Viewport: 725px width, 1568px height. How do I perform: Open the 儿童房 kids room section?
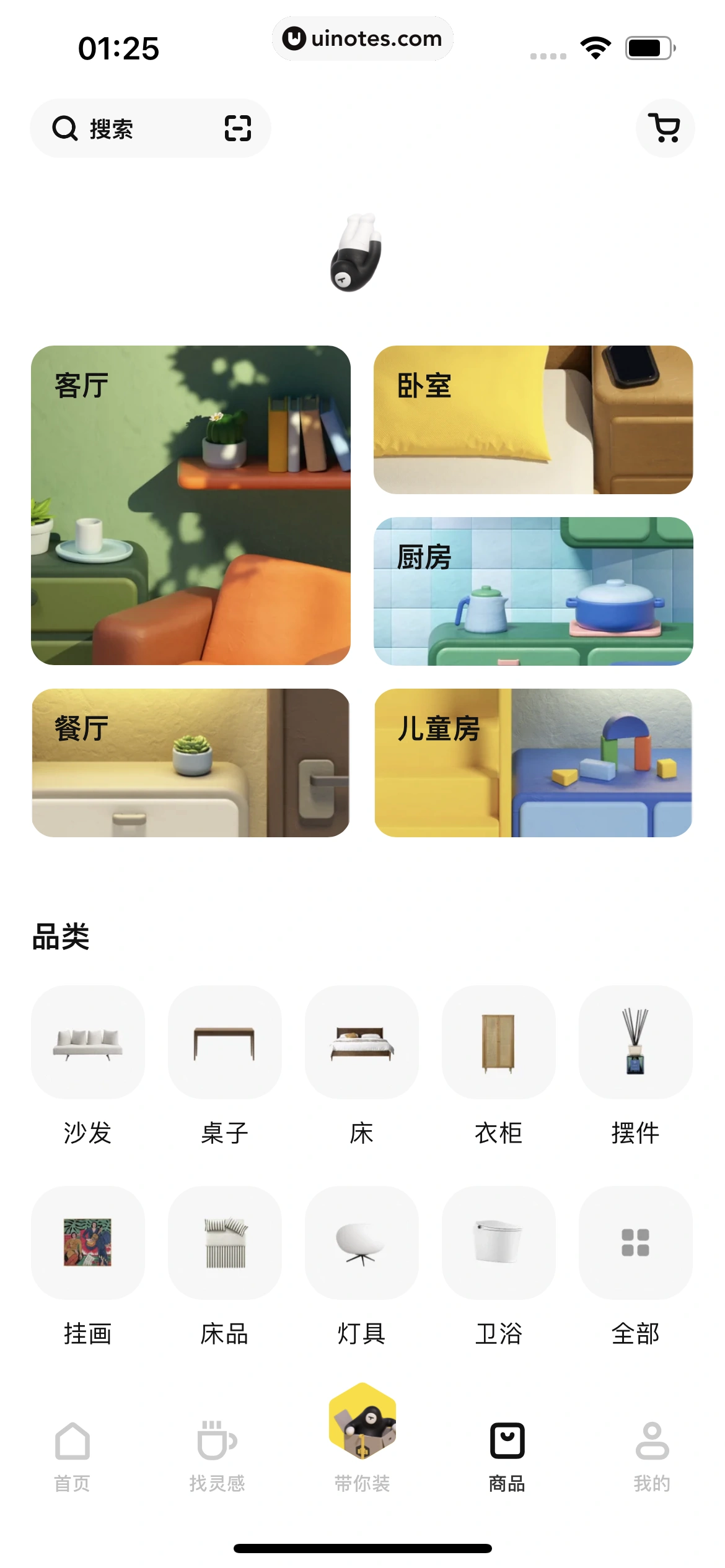(533, 765)
